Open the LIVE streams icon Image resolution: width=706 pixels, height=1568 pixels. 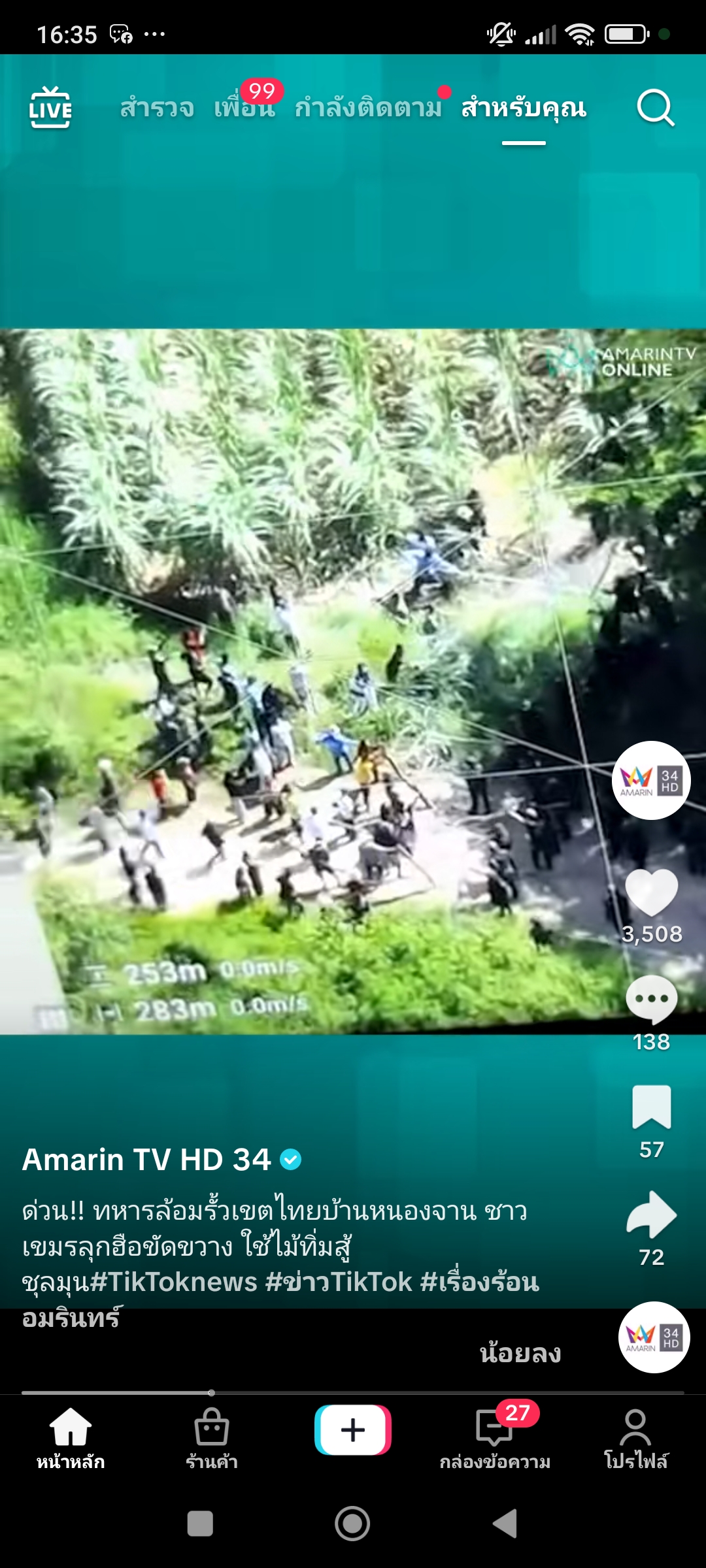coord(50,107)
